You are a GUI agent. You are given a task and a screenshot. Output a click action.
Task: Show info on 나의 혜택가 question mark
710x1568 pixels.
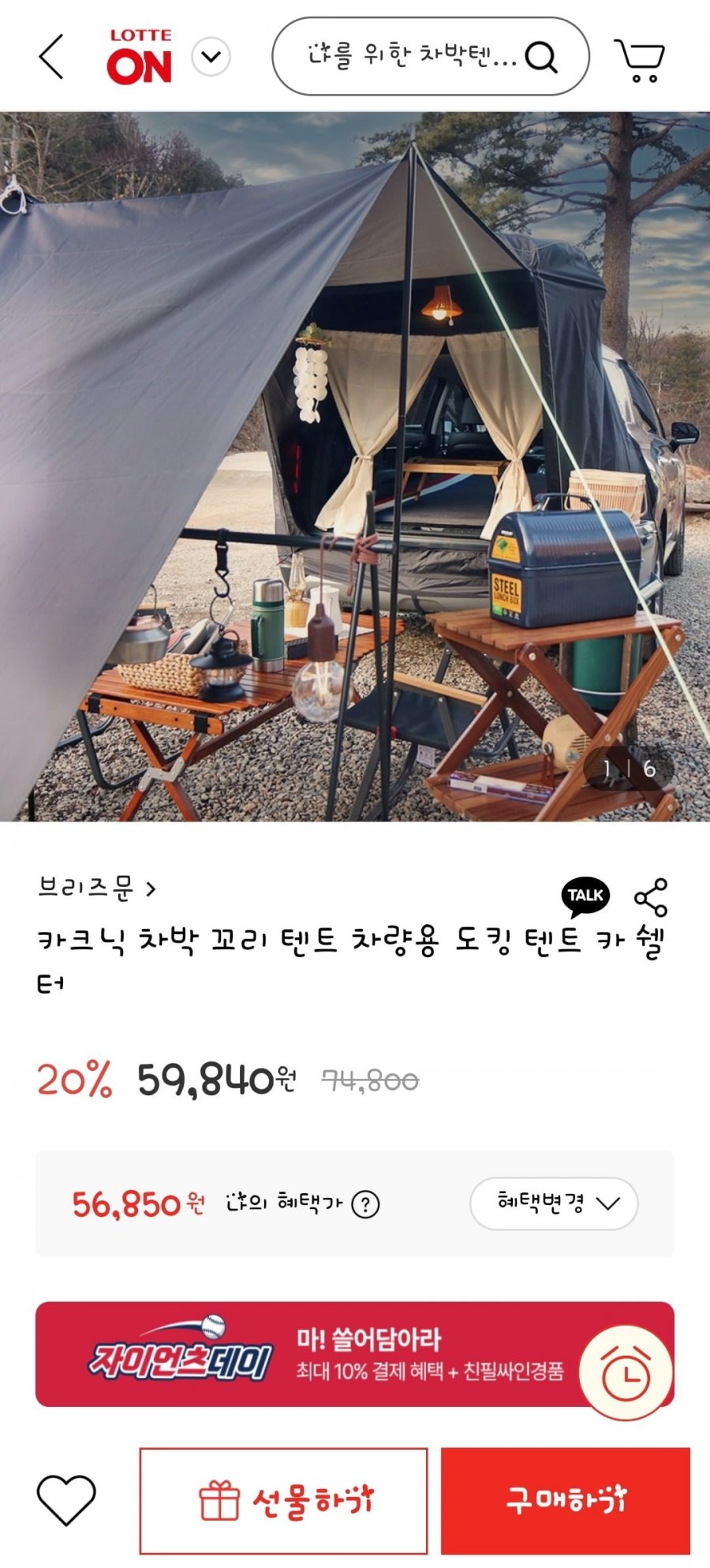click(365, 1204)
